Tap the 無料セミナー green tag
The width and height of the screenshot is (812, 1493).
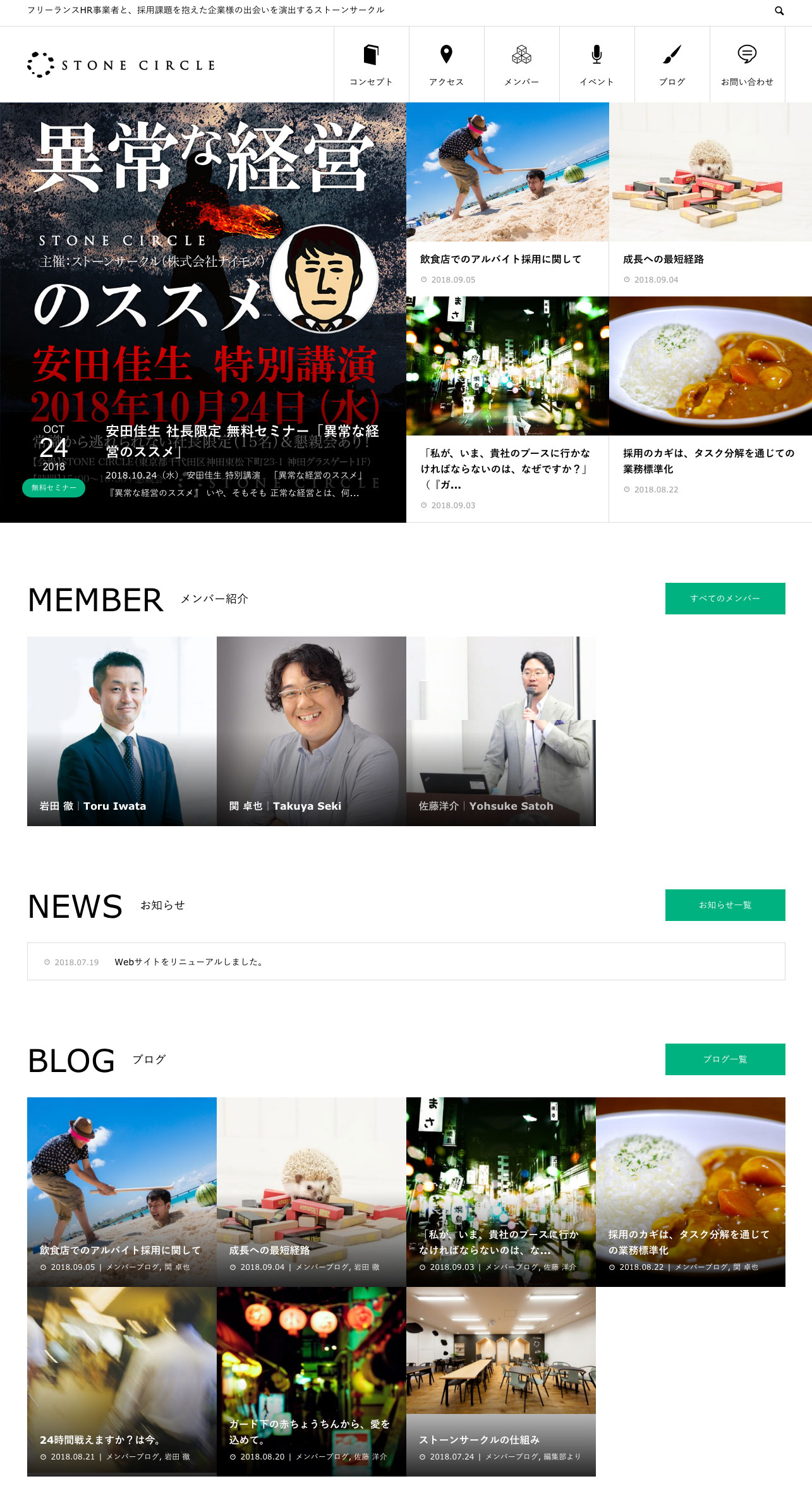54,488
